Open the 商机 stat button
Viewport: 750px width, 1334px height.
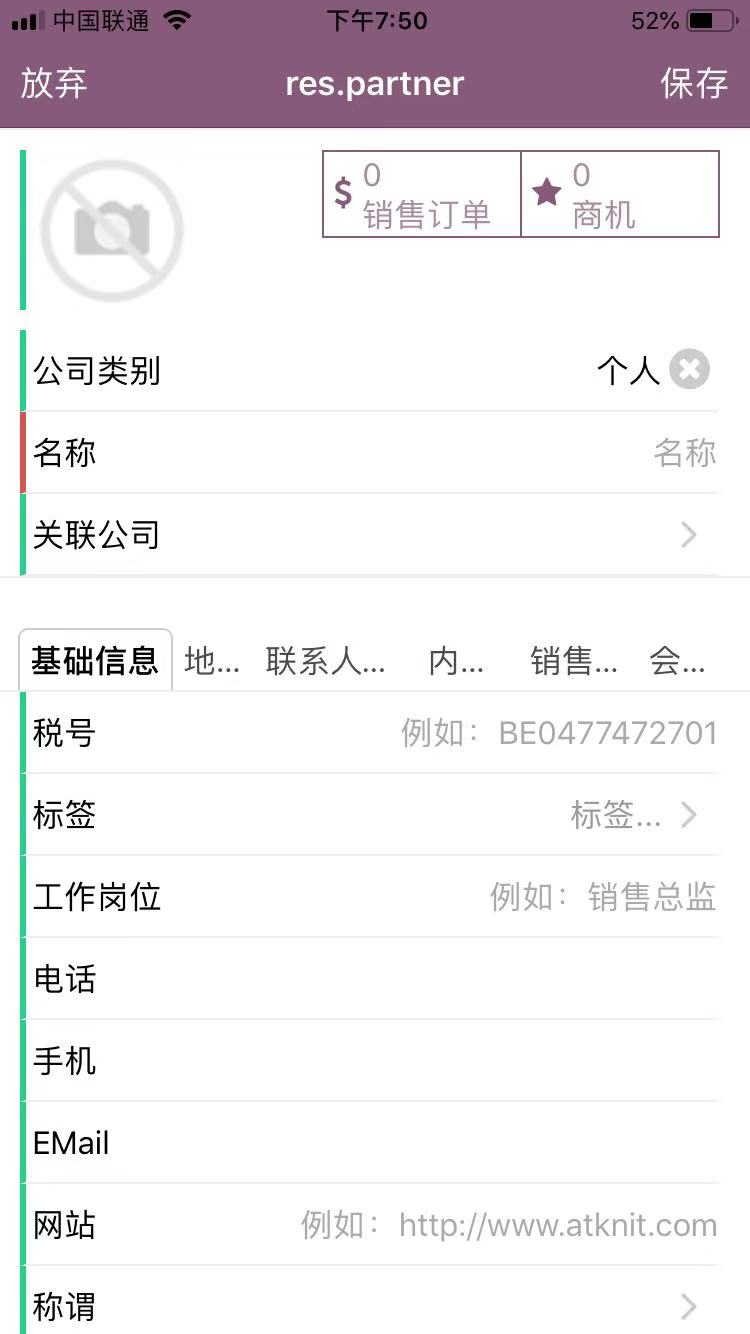pos(620,194)
